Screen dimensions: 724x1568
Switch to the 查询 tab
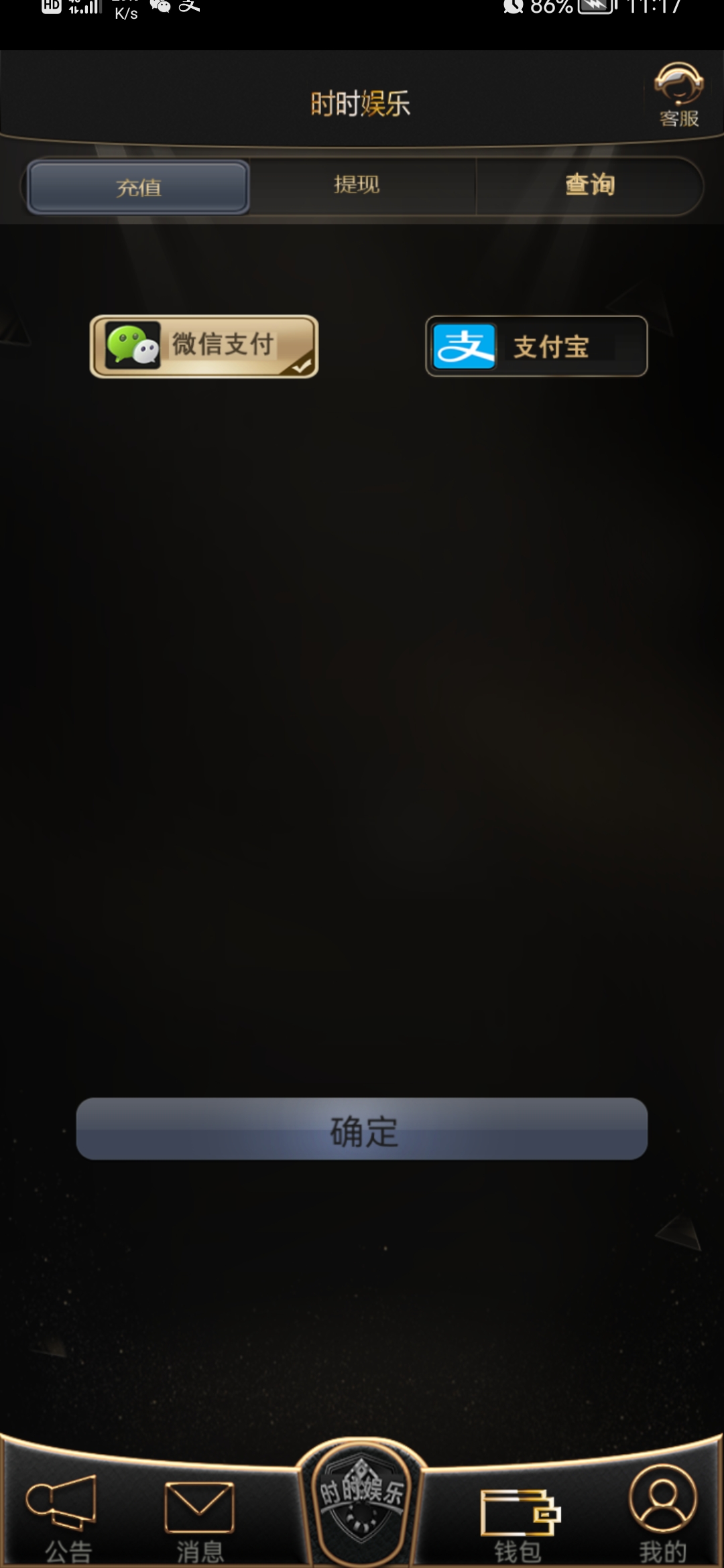click(590, 185)
